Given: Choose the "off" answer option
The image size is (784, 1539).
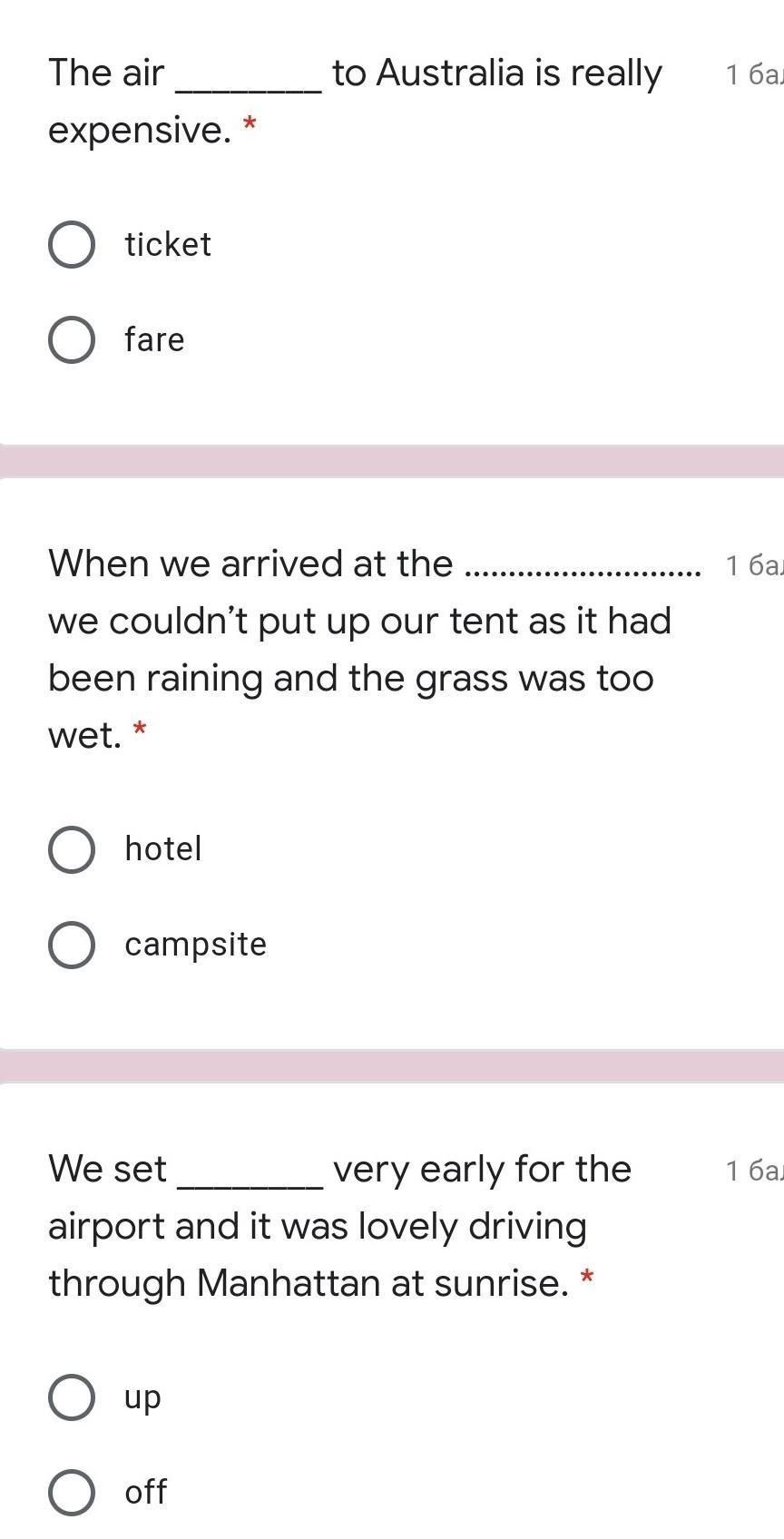Looking at the screenshot, I should click(72, 1492).
